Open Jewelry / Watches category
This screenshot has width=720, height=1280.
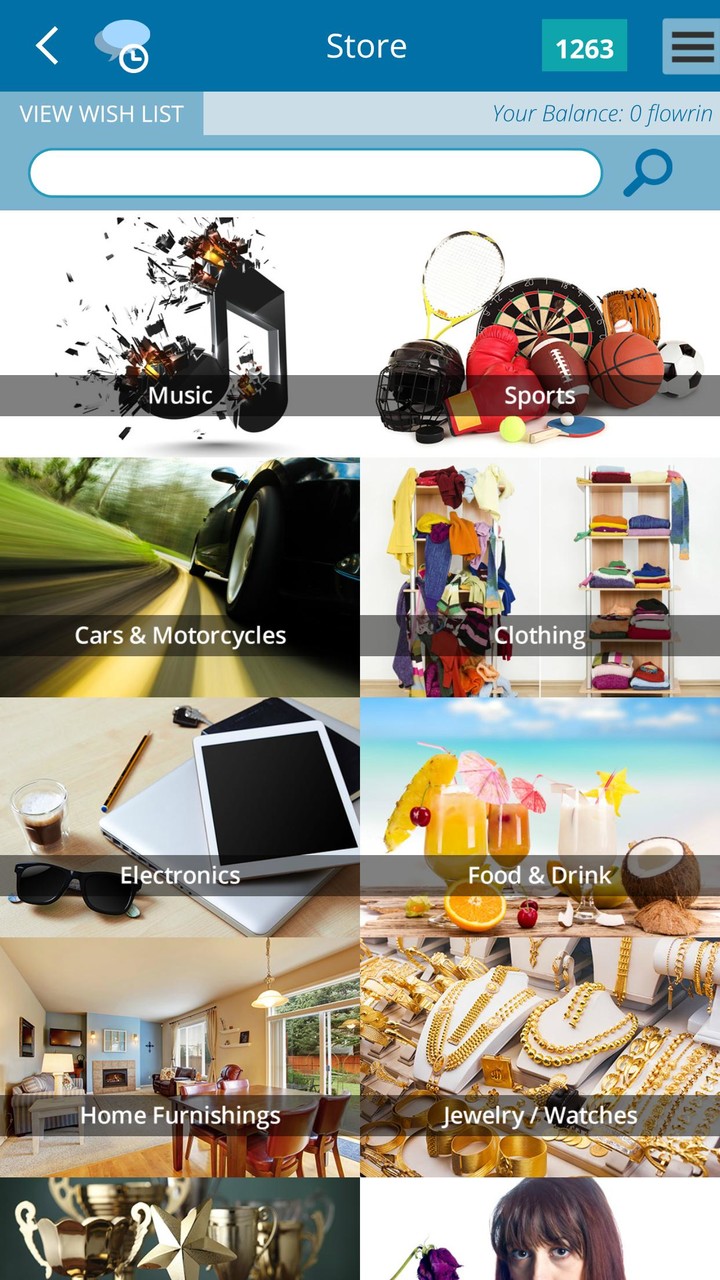point(540,1057)
